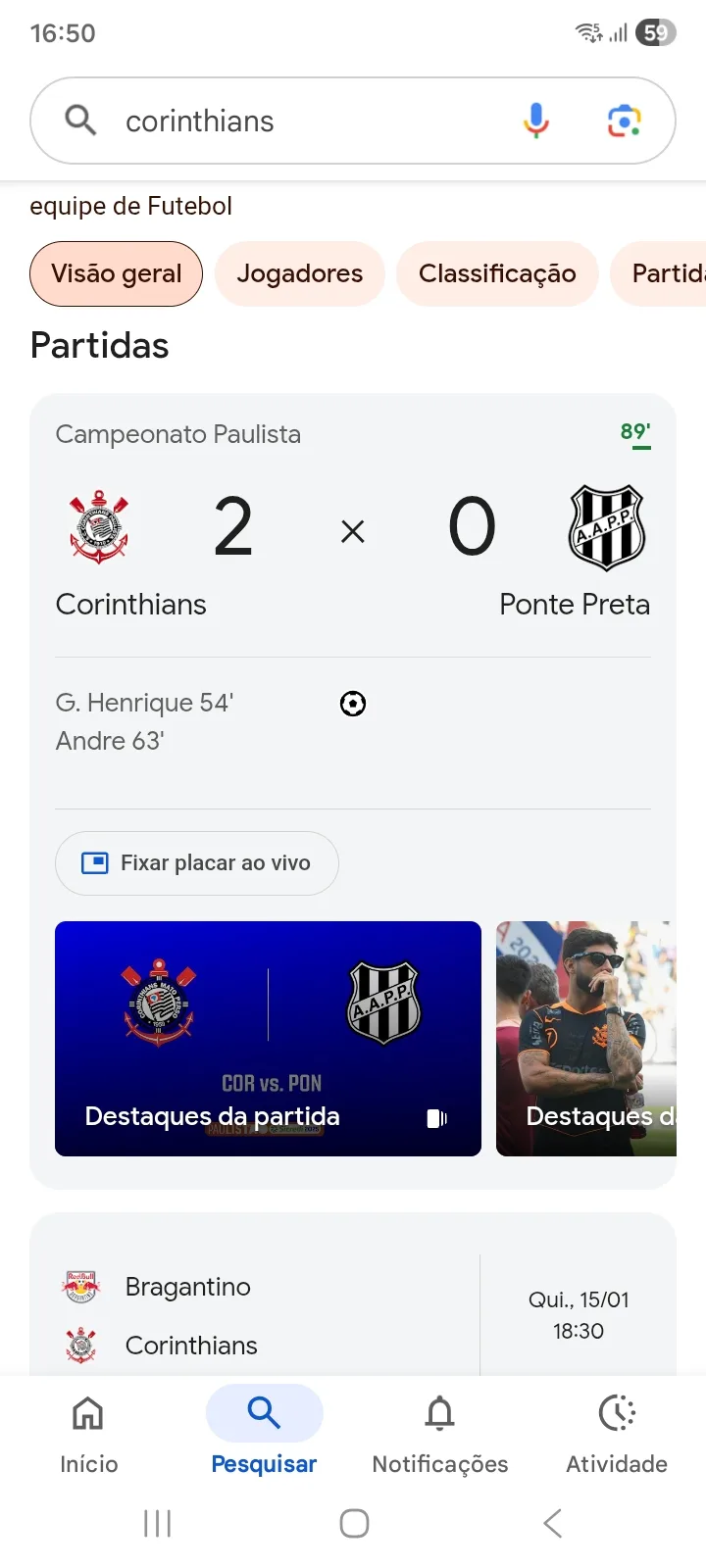Viewport: 706px width, 1568px height.
Task: Select the Visão geral chip
Action: point(117,273)
